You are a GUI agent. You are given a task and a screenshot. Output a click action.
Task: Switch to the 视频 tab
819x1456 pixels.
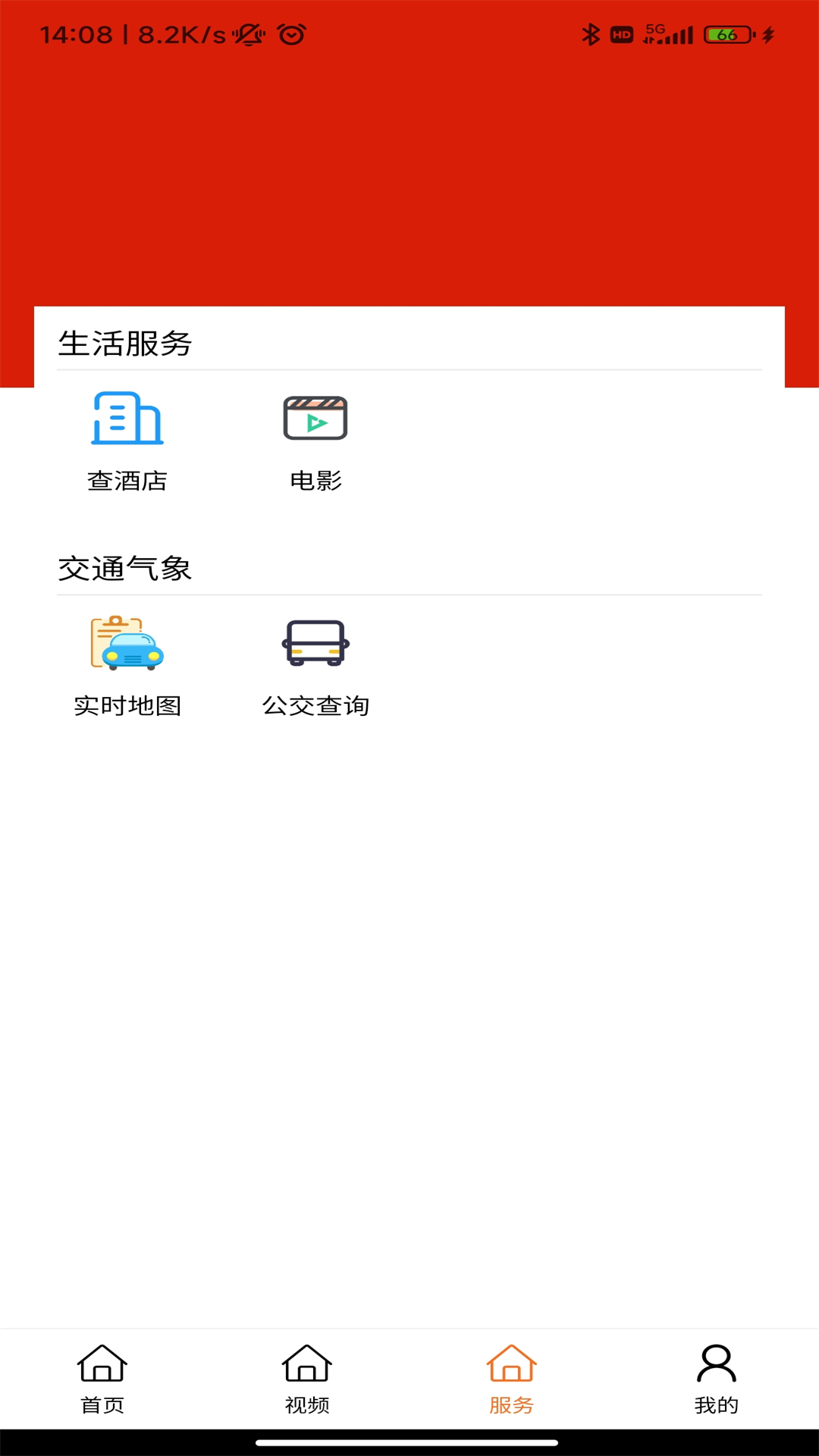click(x=306, y=1403)
